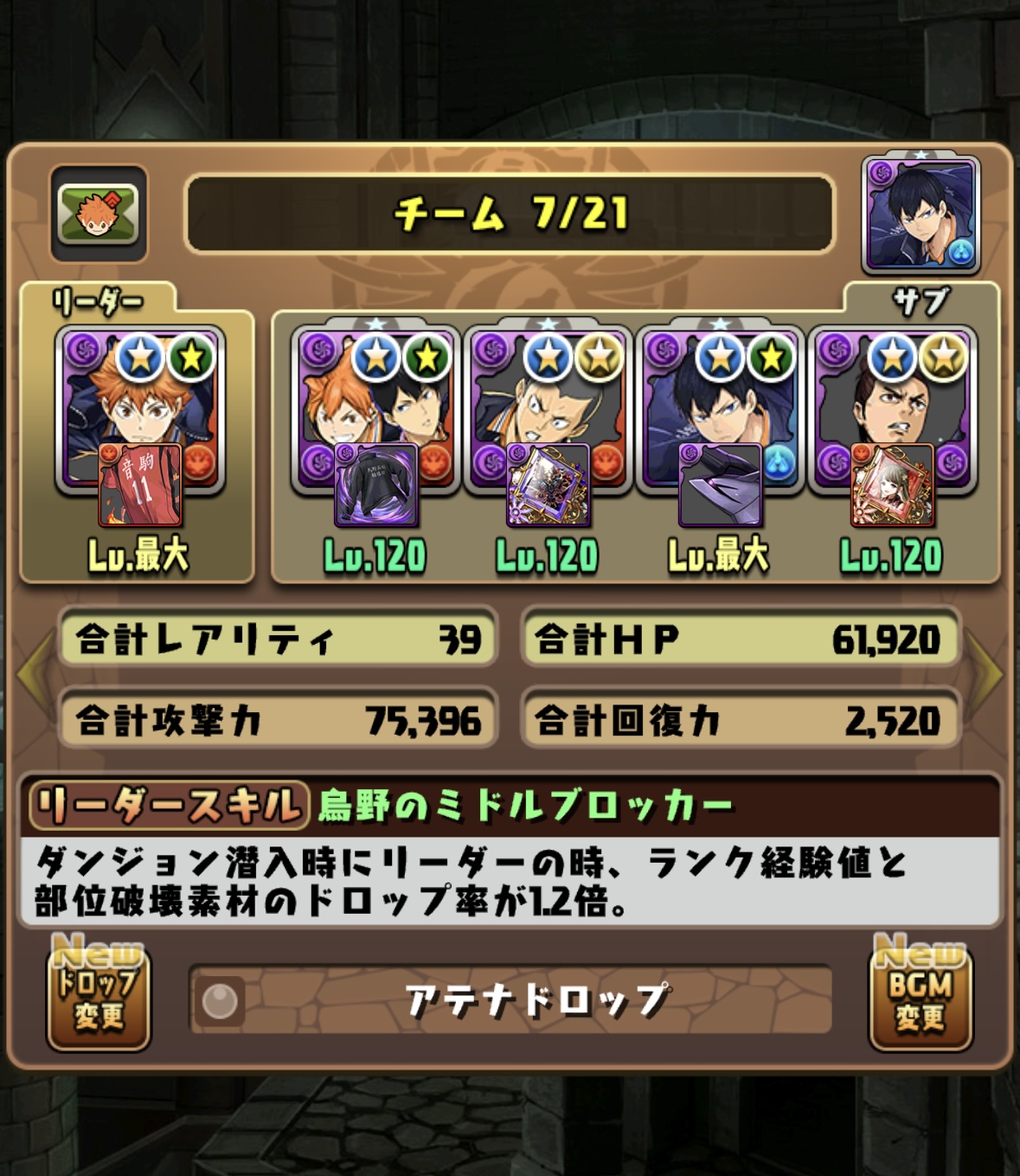Select the leader monster slot

click(x=139, y=412)
